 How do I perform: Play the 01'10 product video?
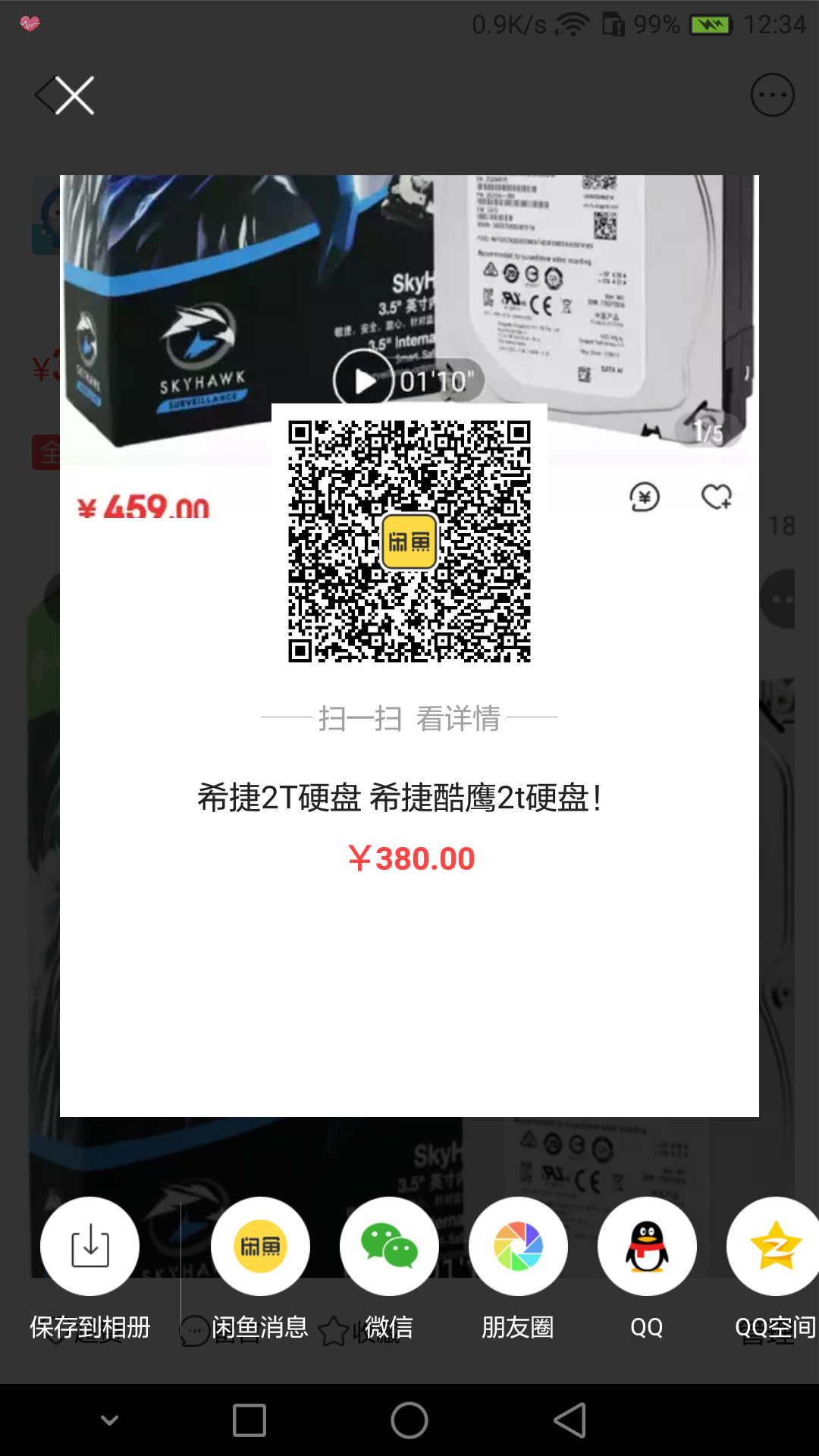coord(364,379)
